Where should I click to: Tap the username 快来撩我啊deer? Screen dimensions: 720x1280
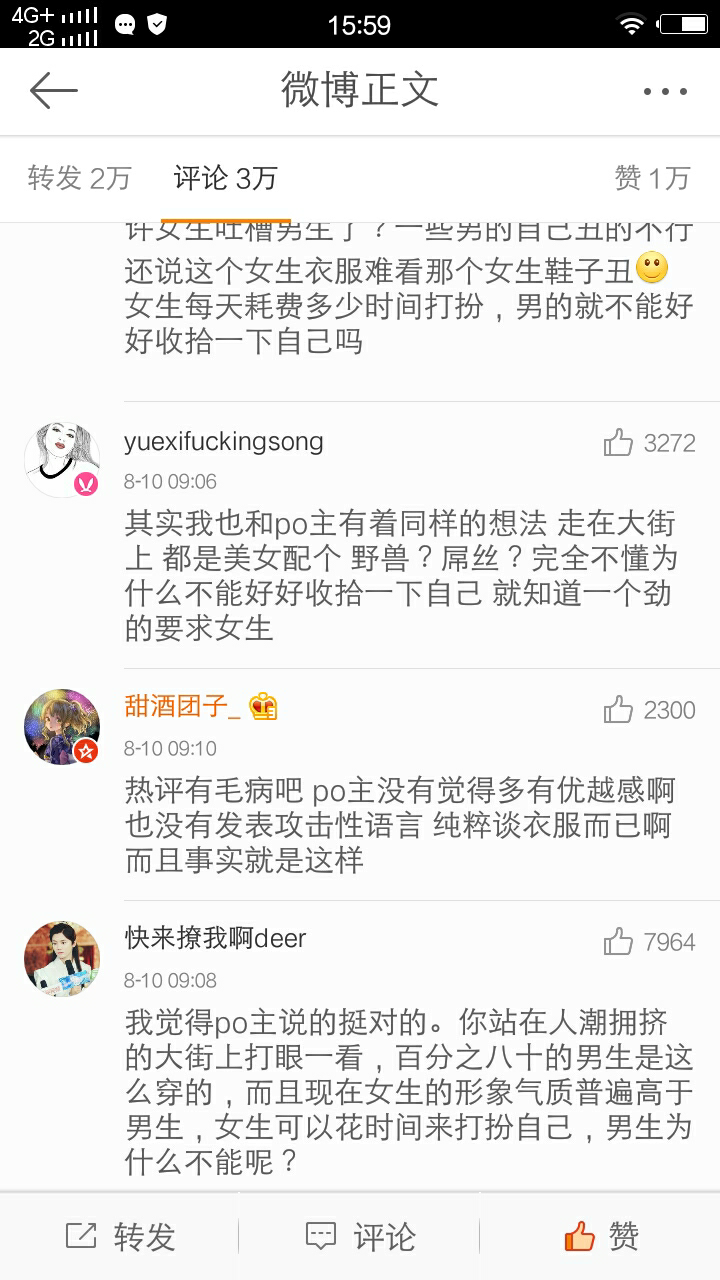coord(215,938)
